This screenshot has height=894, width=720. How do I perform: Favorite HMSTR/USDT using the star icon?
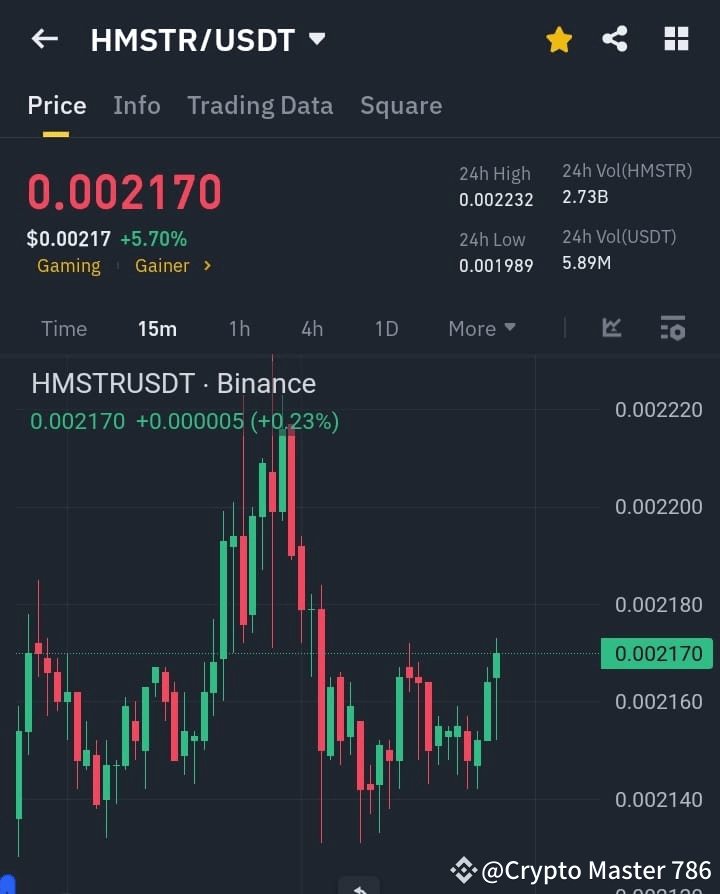[x=559, y=39]
